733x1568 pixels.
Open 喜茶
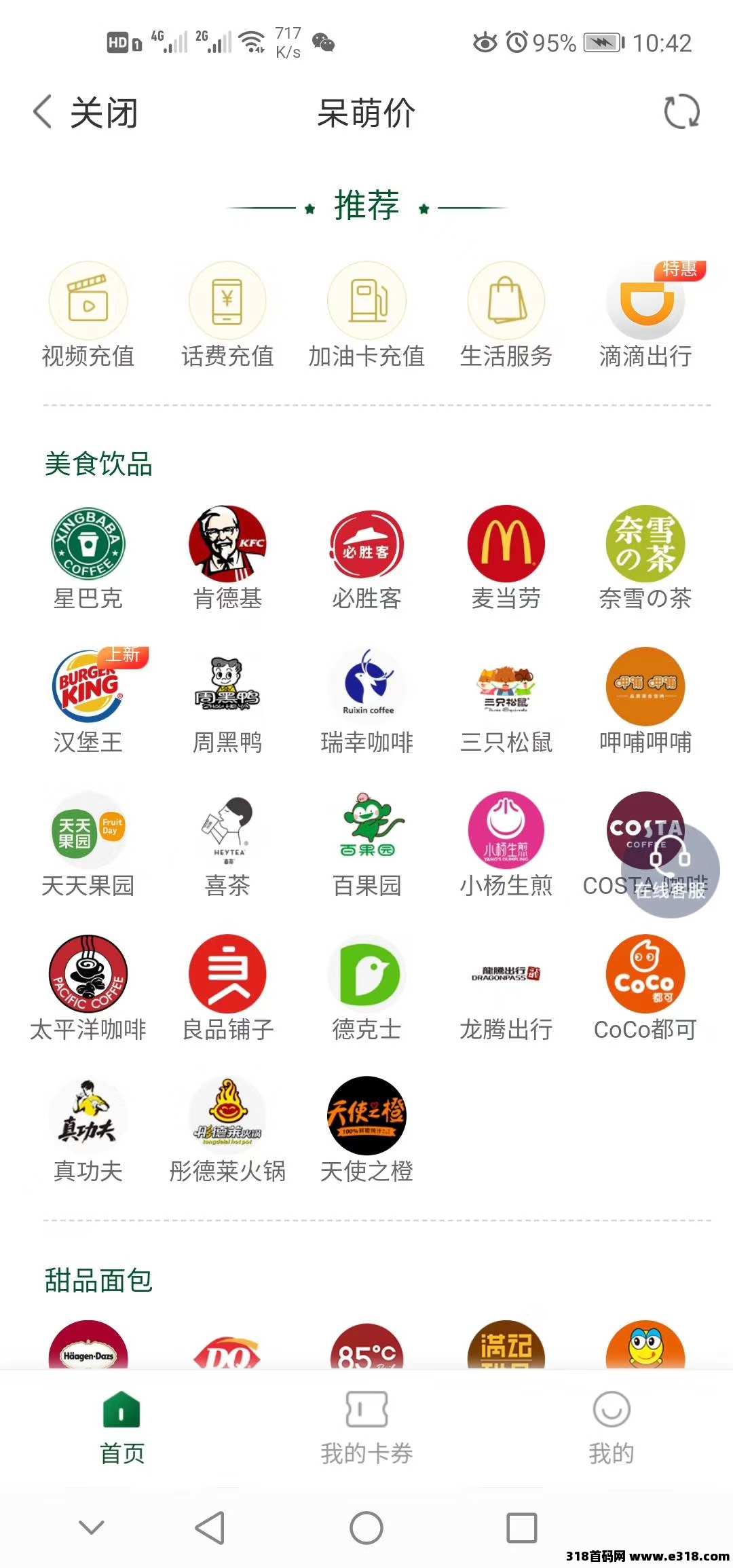click(227, 845)
